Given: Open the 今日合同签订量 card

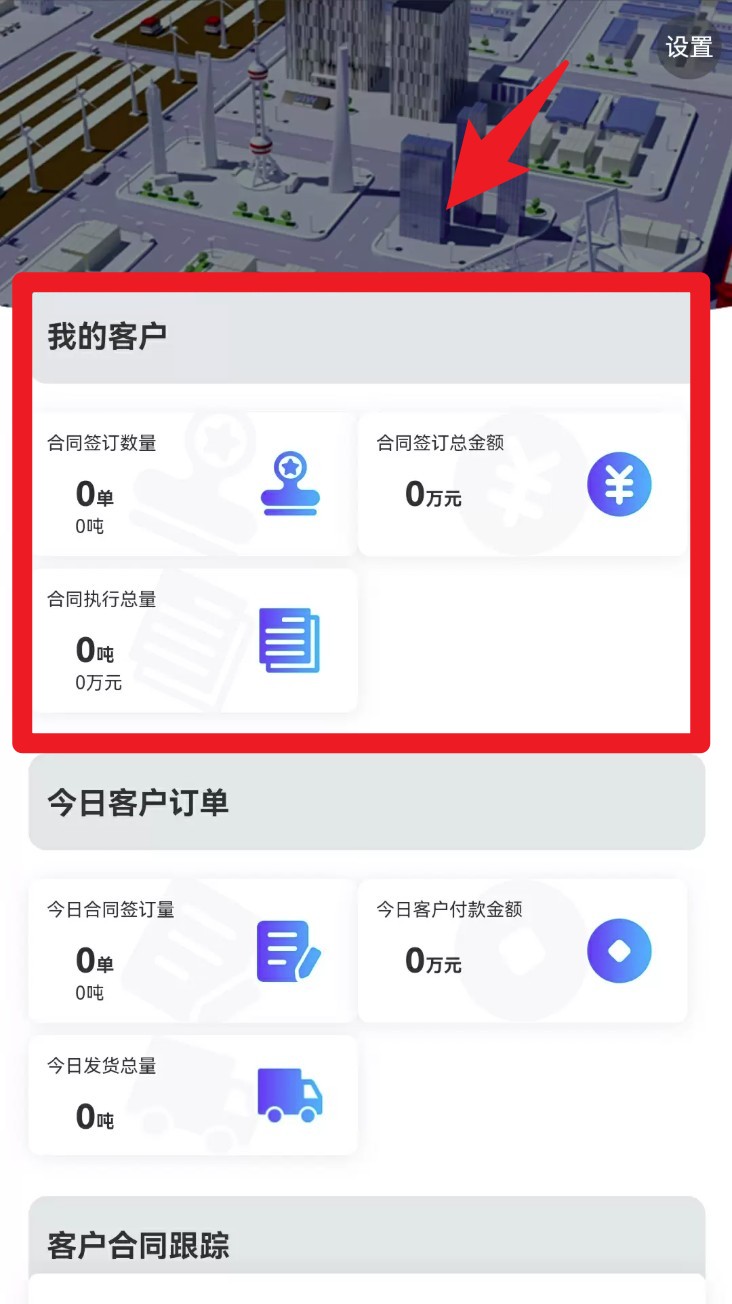Looking at the screenshot, I should 193,951.
